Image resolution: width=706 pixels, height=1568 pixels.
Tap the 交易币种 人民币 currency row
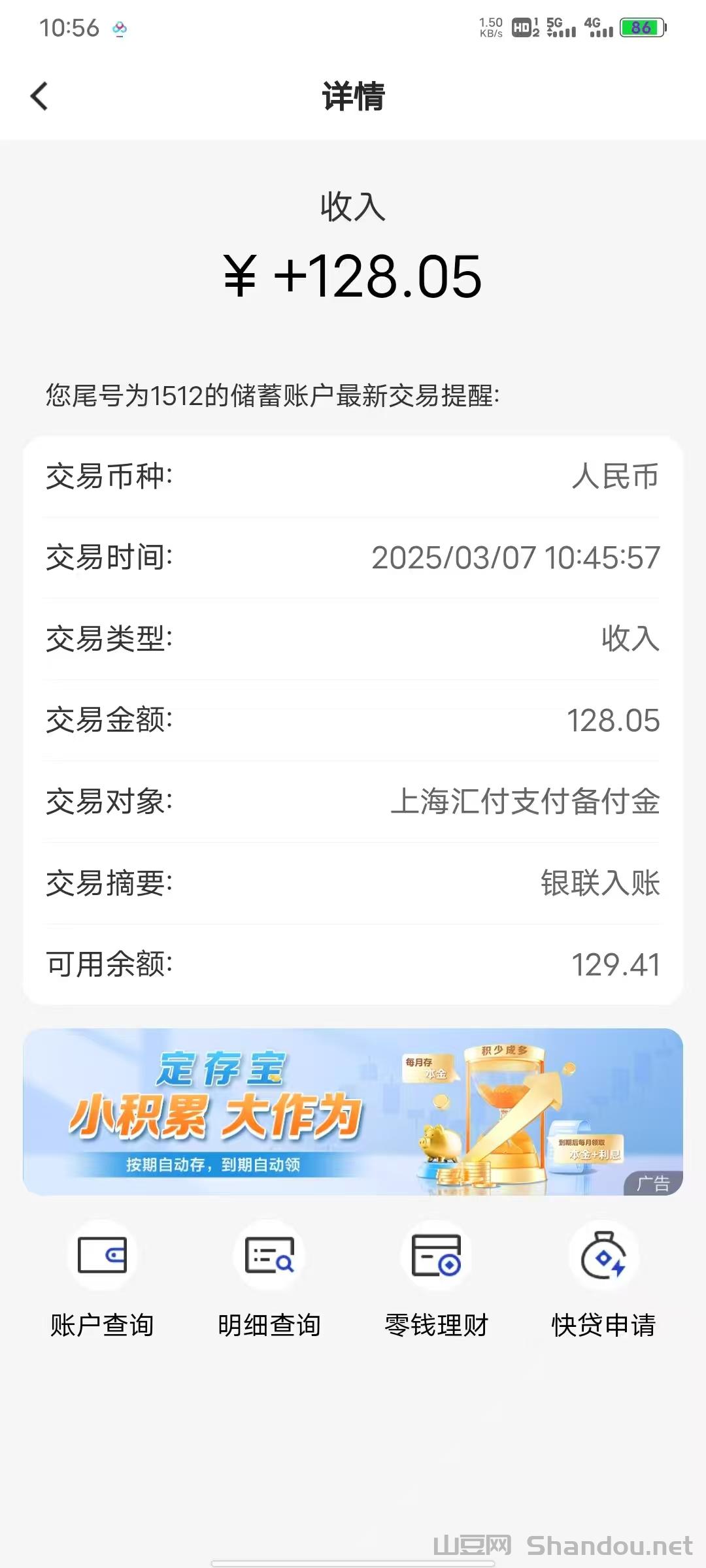pyautogui.click(x=353, y=478)
